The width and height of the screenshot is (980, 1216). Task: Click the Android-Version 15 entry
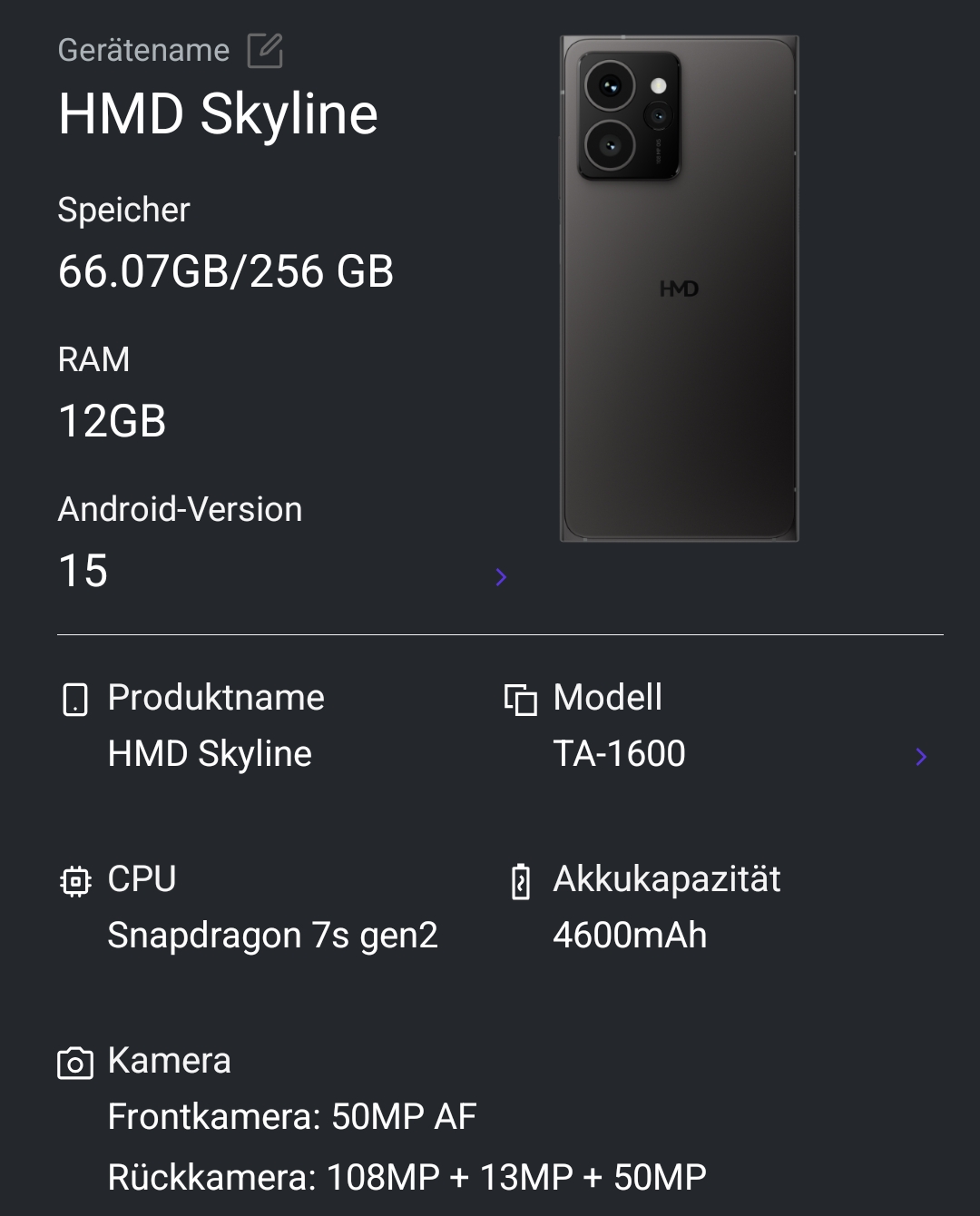tap(83, 570)
